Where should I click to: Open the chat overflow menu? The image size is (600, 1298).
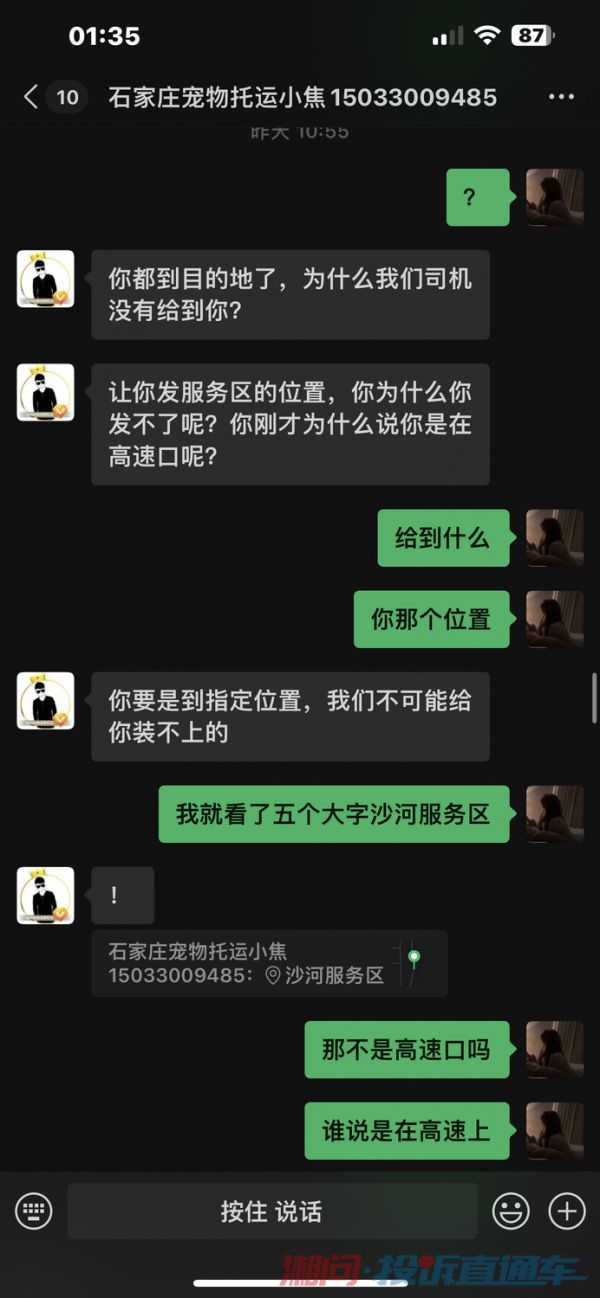pos(561,97)
